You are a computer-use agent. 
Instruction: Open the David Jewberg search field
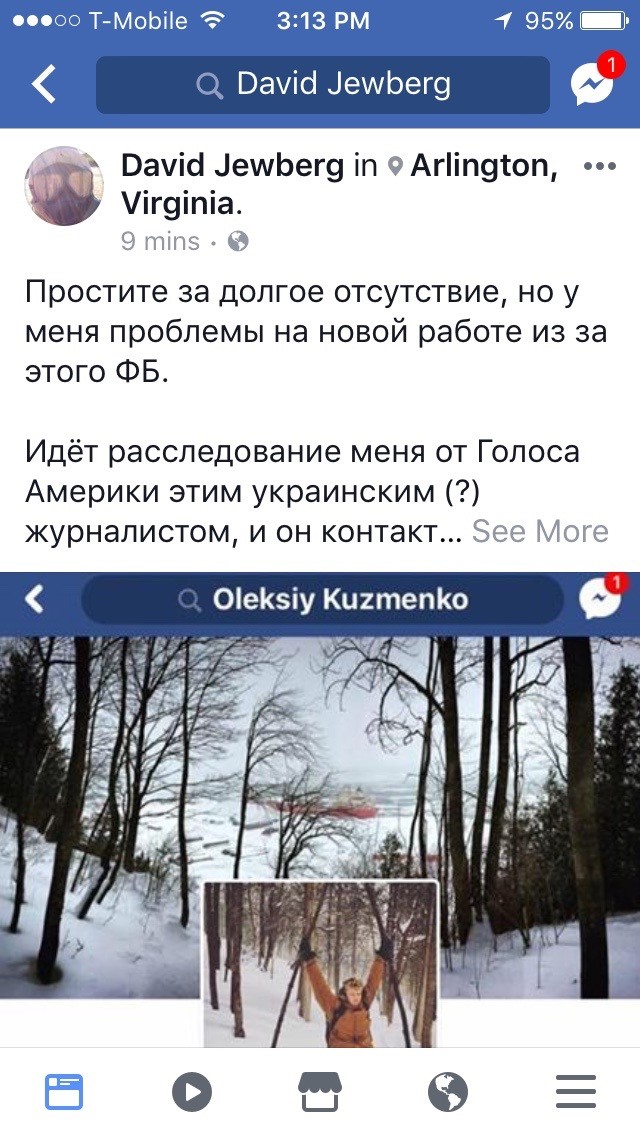[322, 85]
